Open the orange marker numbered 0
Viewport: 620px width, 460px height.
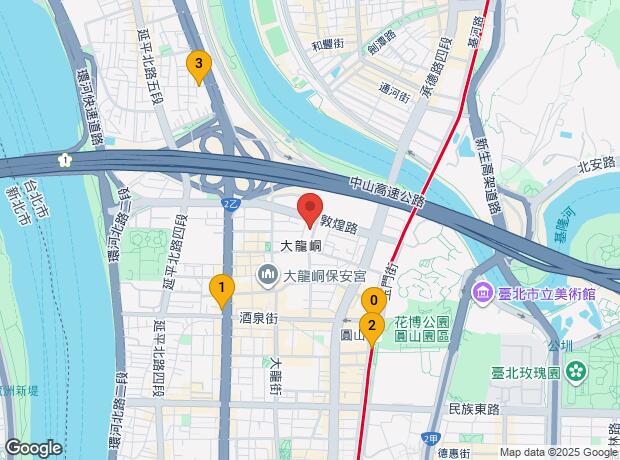tap(374, 299)
